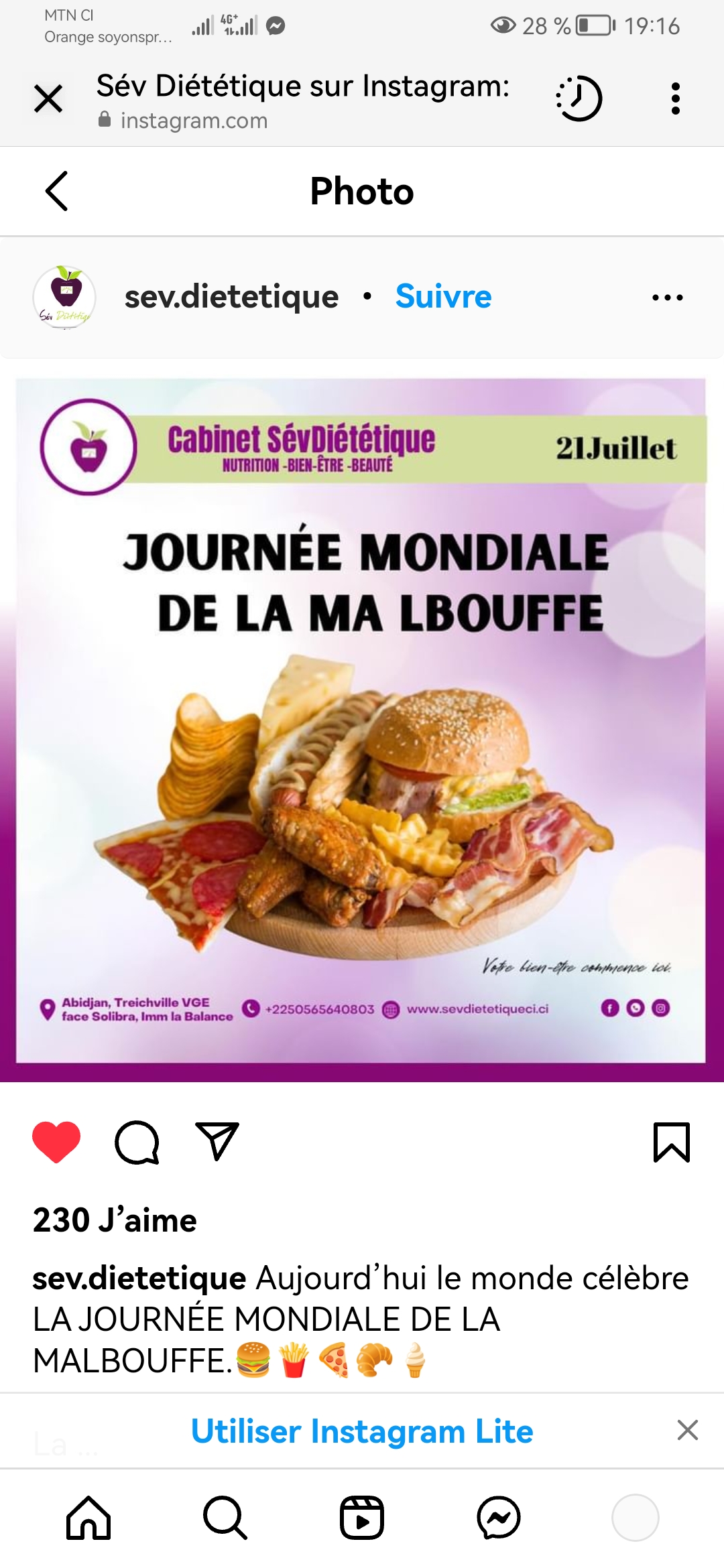
Task: Open sev.dietetique username in the caption
Action: 139,1279
